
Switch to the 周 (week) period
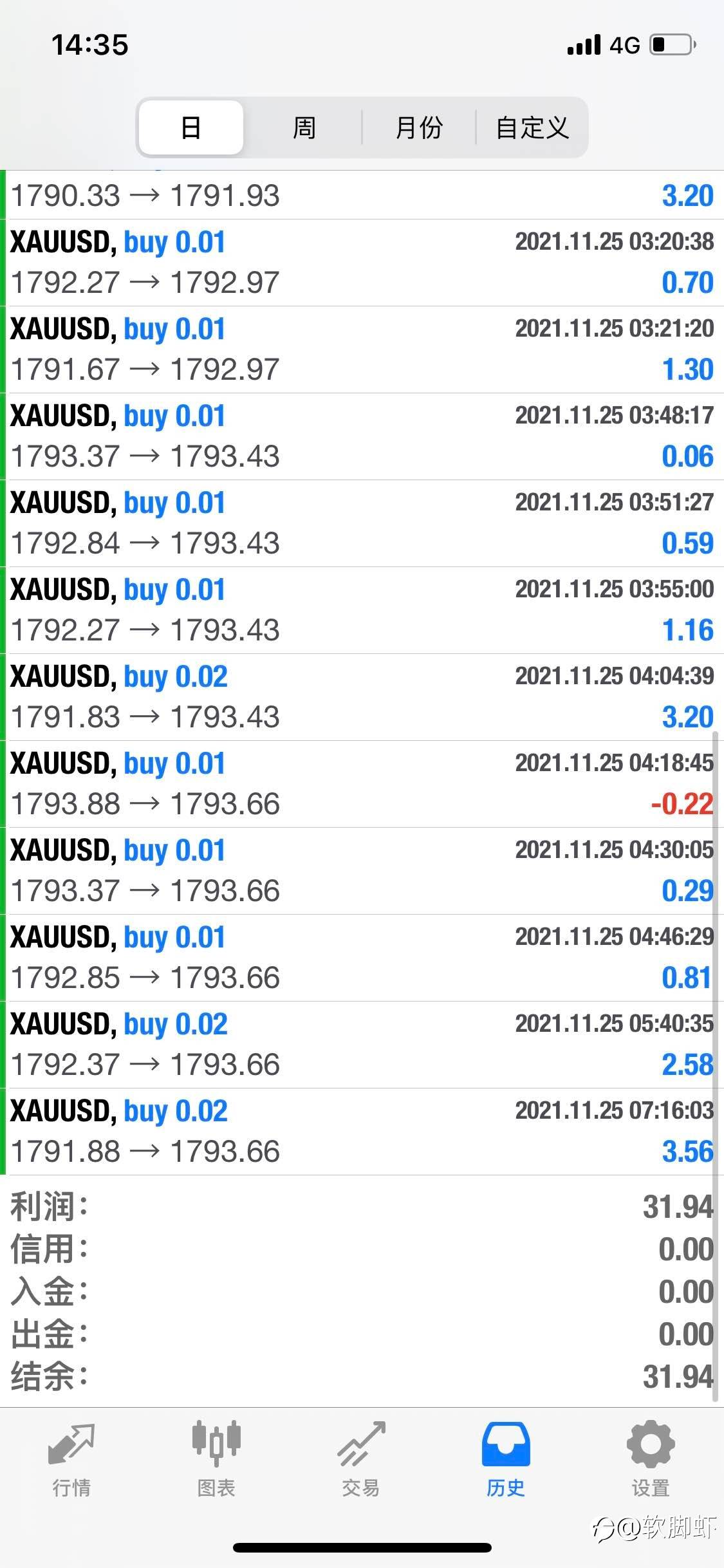304,127
